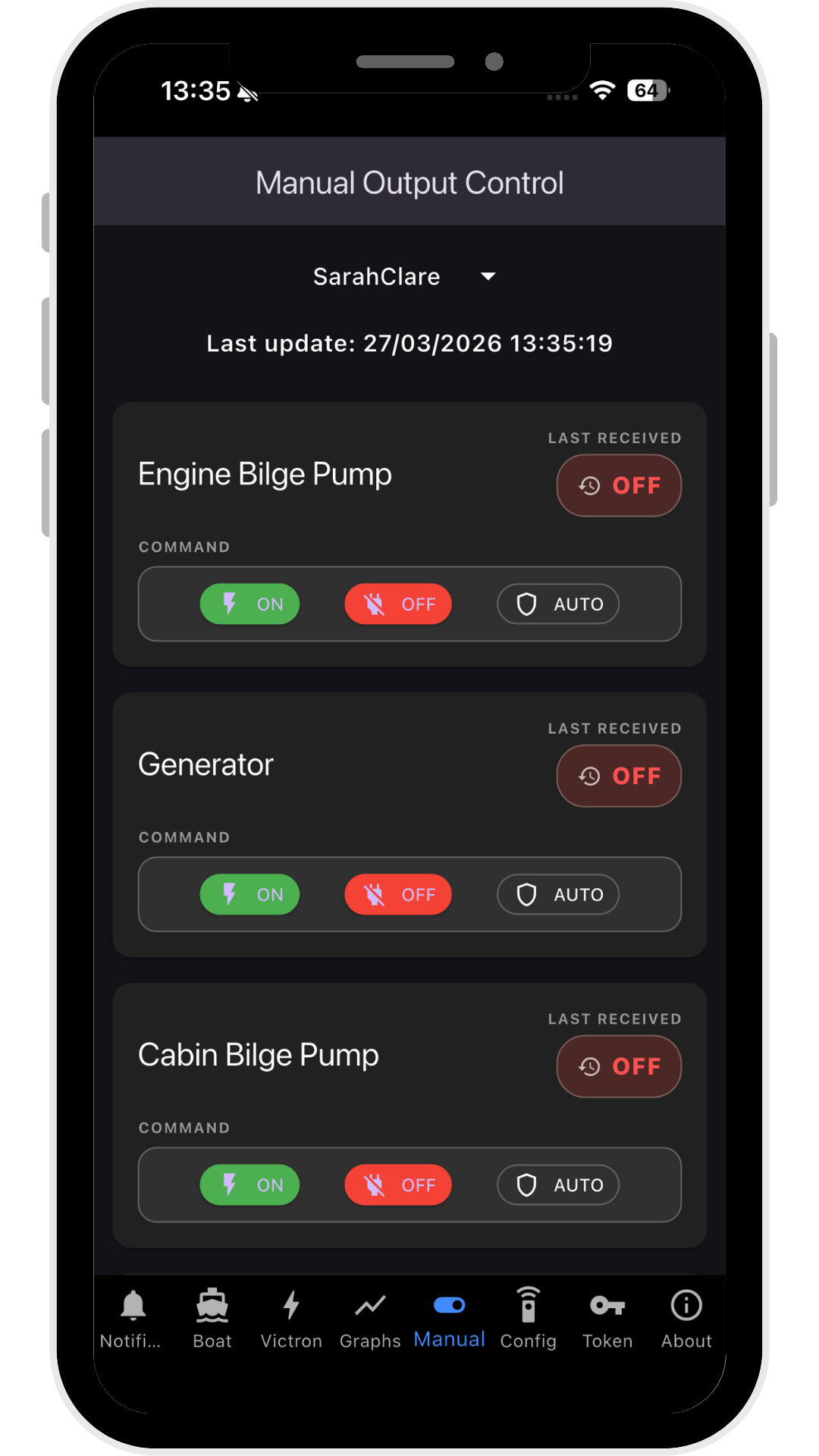
Task: Send OFF command to Engine Bilge Pump
Action: [x=398, y=604]
